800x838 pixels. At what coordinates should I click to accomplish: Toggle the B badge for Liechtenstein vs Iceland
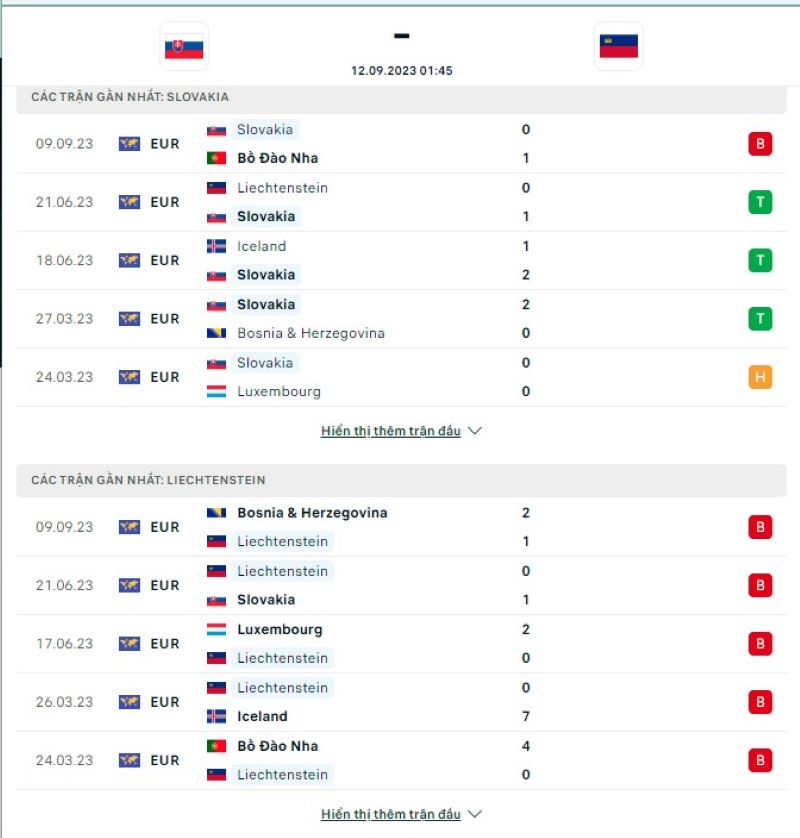(x=761, y=701)
